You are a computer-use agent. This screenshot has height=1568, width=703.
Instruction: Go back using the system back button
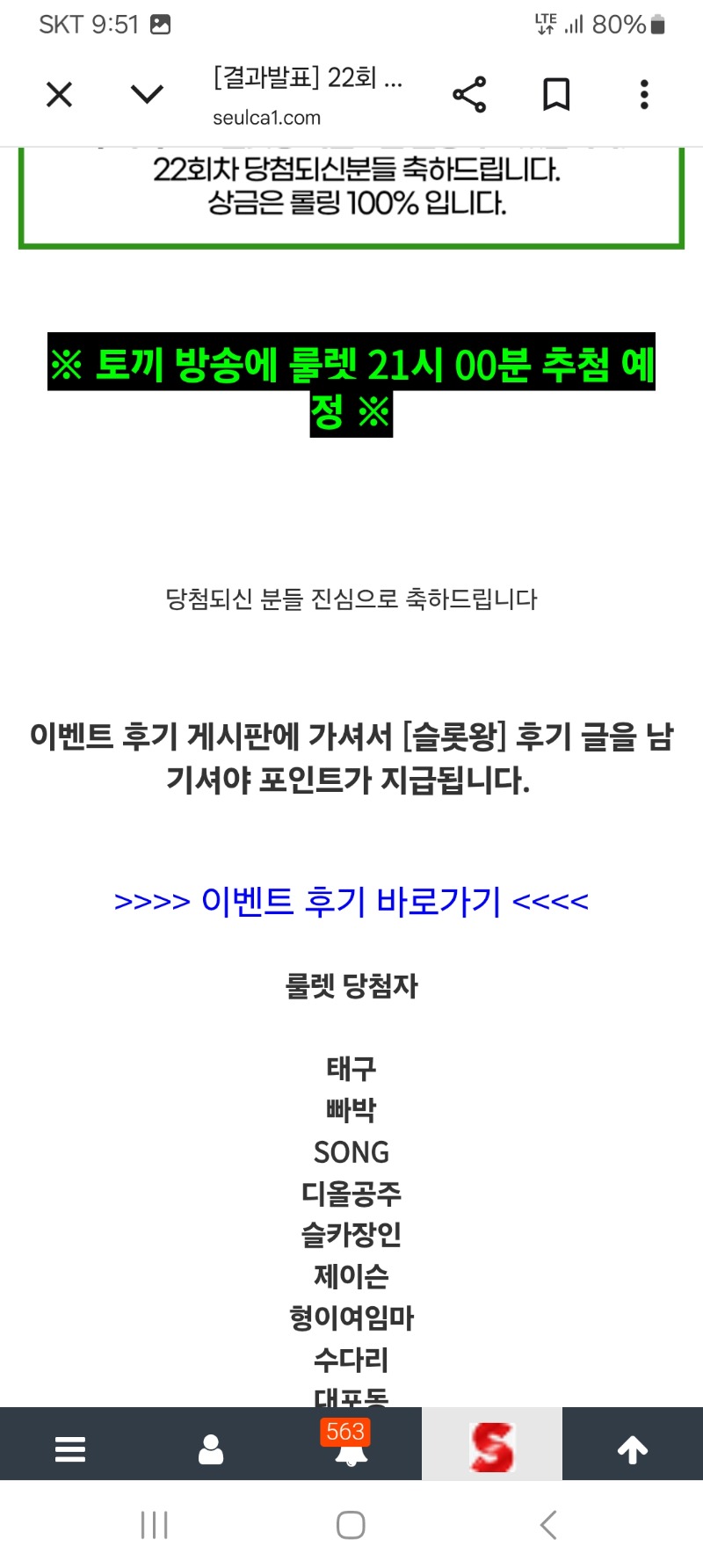tap(548, 1525)
